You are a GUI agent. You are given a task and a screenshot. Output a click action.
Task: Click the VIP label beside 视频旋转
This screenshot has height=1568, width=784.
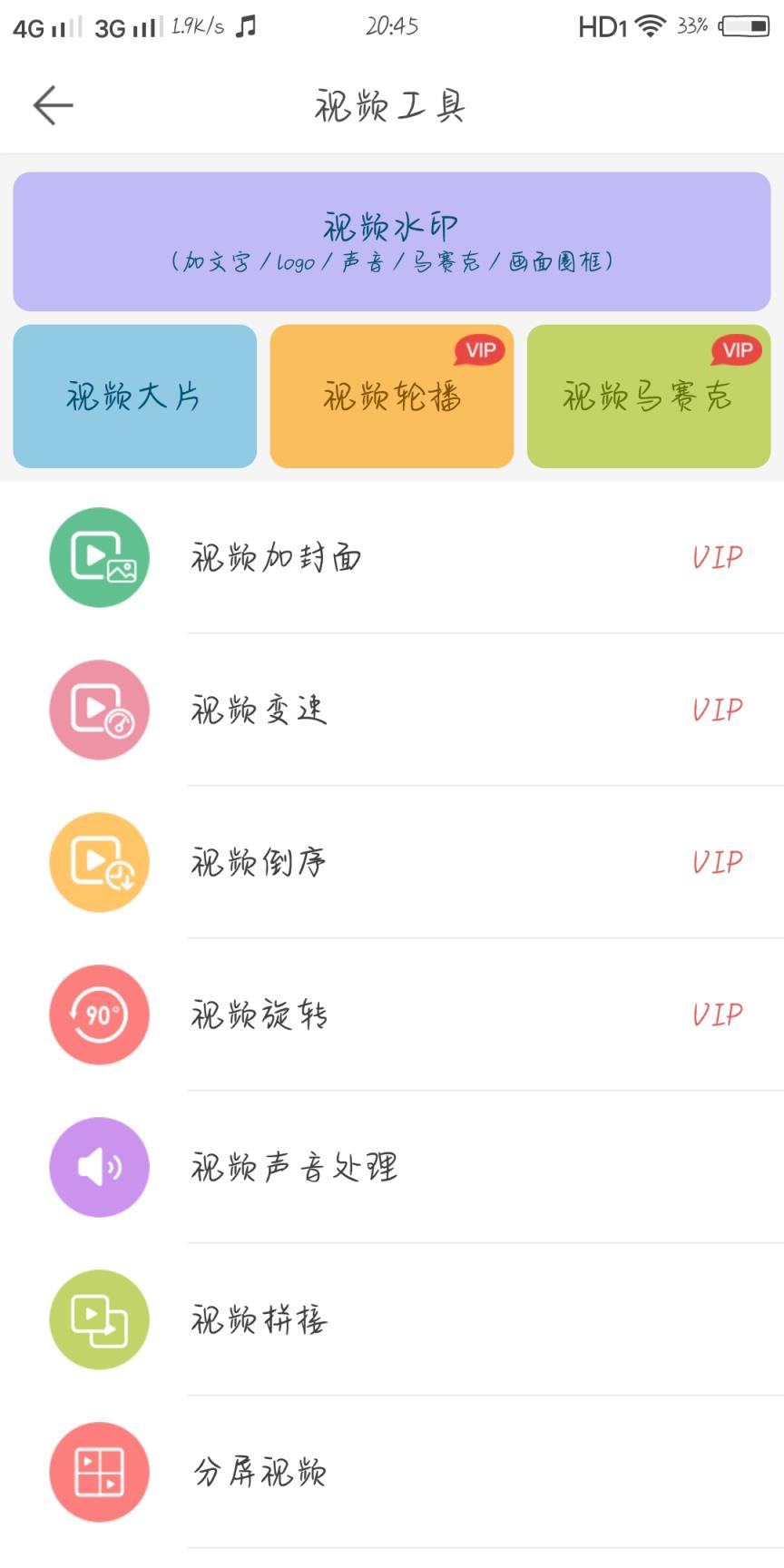[x=716, y=1014]
